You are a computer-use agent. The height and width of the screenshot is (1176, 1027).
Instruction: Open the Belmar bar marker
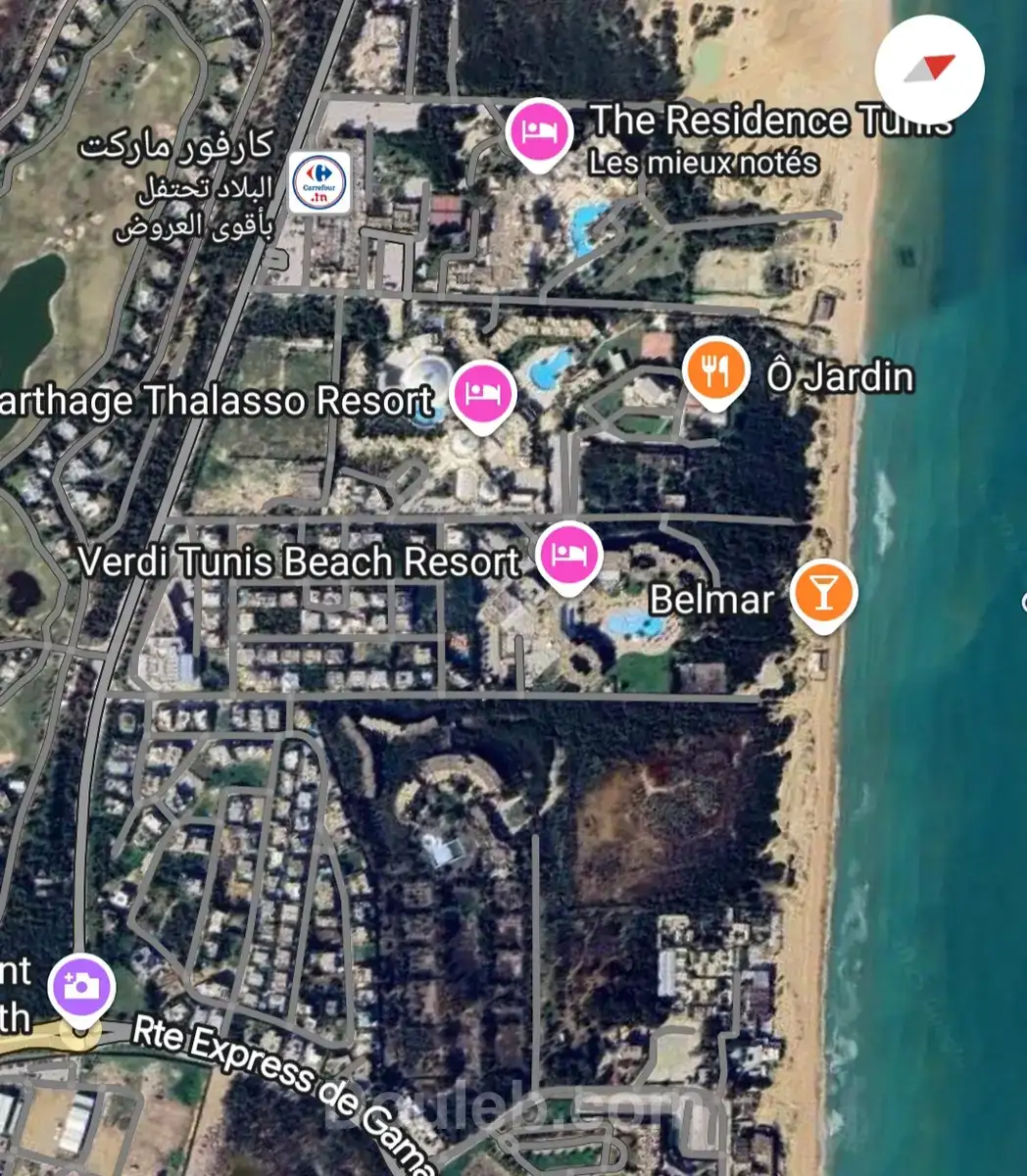823,592
